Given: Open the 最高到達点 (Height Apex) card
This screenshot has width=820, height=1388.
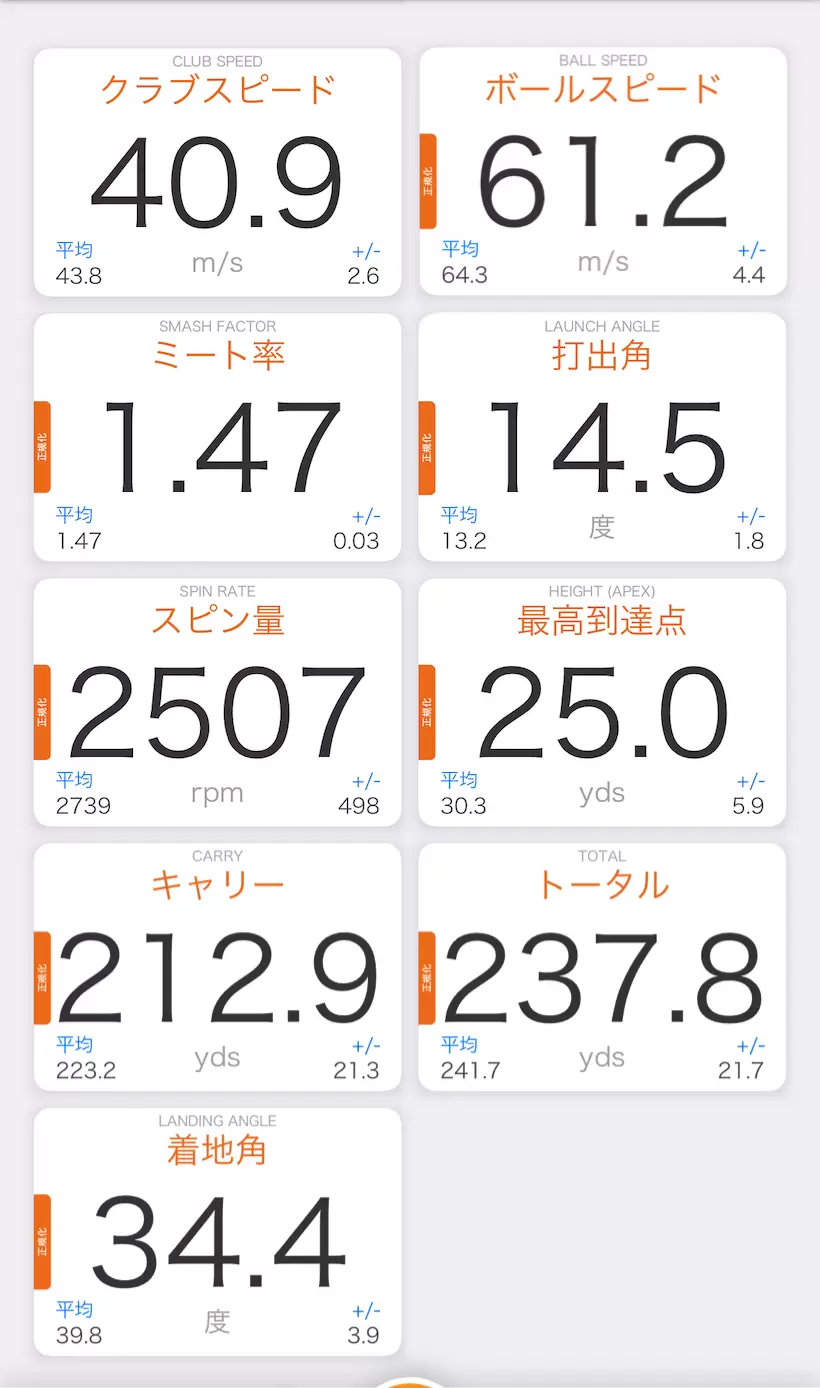Looking at the screenshot, I should [x=602, y=700].
